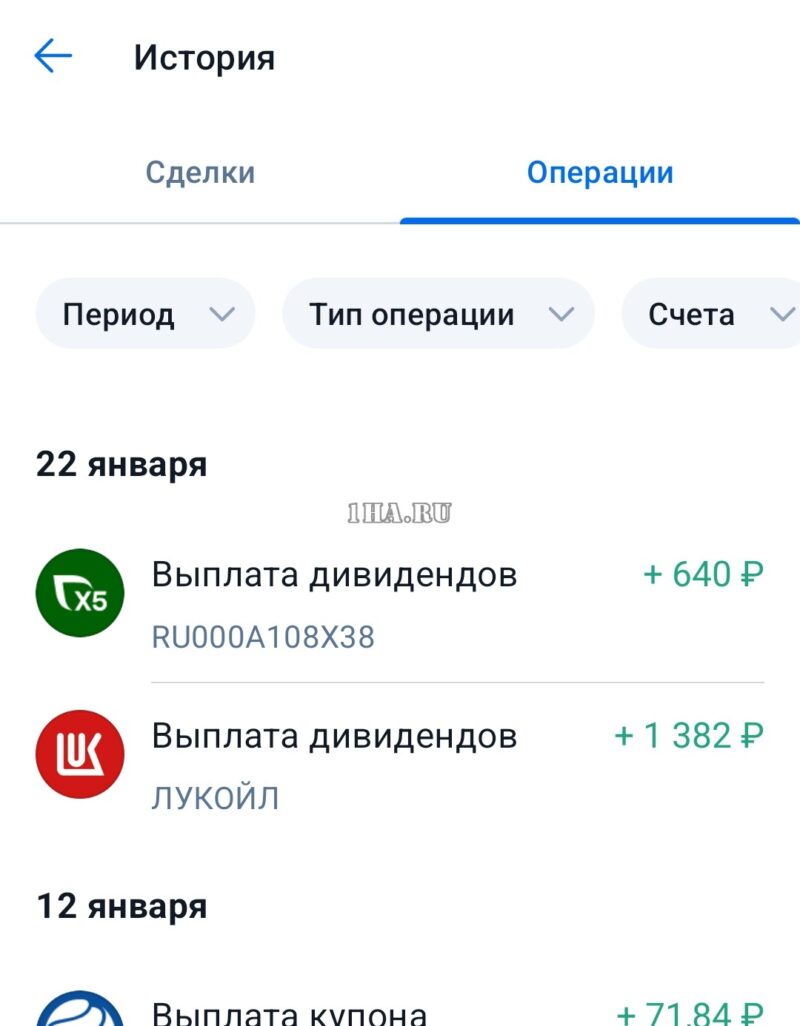Switch to the Сделки tab
This screenshot has height=1026, width=800.
[200, 172]
